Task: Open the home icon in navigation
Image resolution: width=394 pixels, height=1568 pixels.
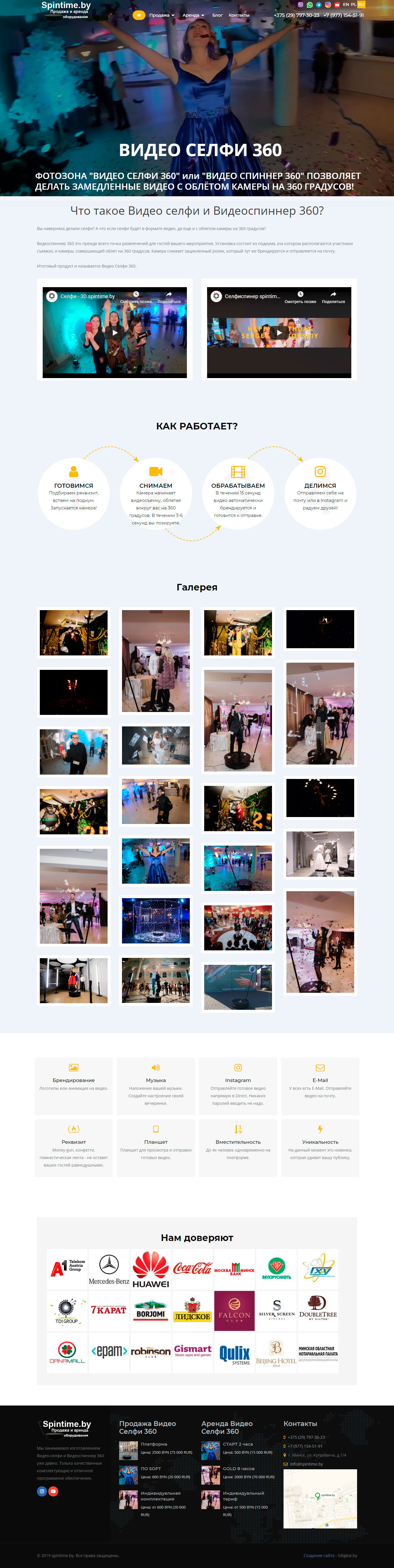Action: click(x=139, y=15)
